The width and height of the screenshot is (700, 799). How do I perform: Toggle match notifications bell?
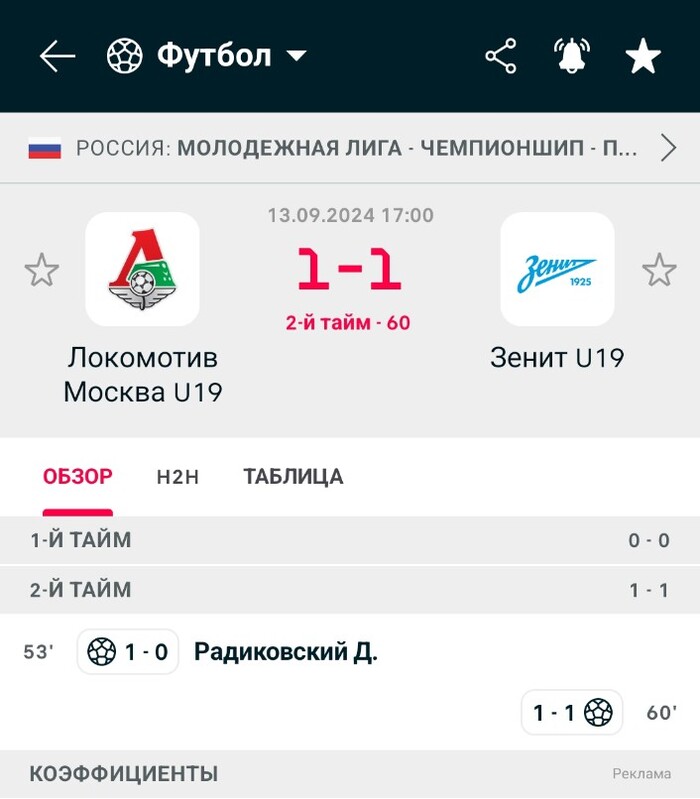coord(572,56)
